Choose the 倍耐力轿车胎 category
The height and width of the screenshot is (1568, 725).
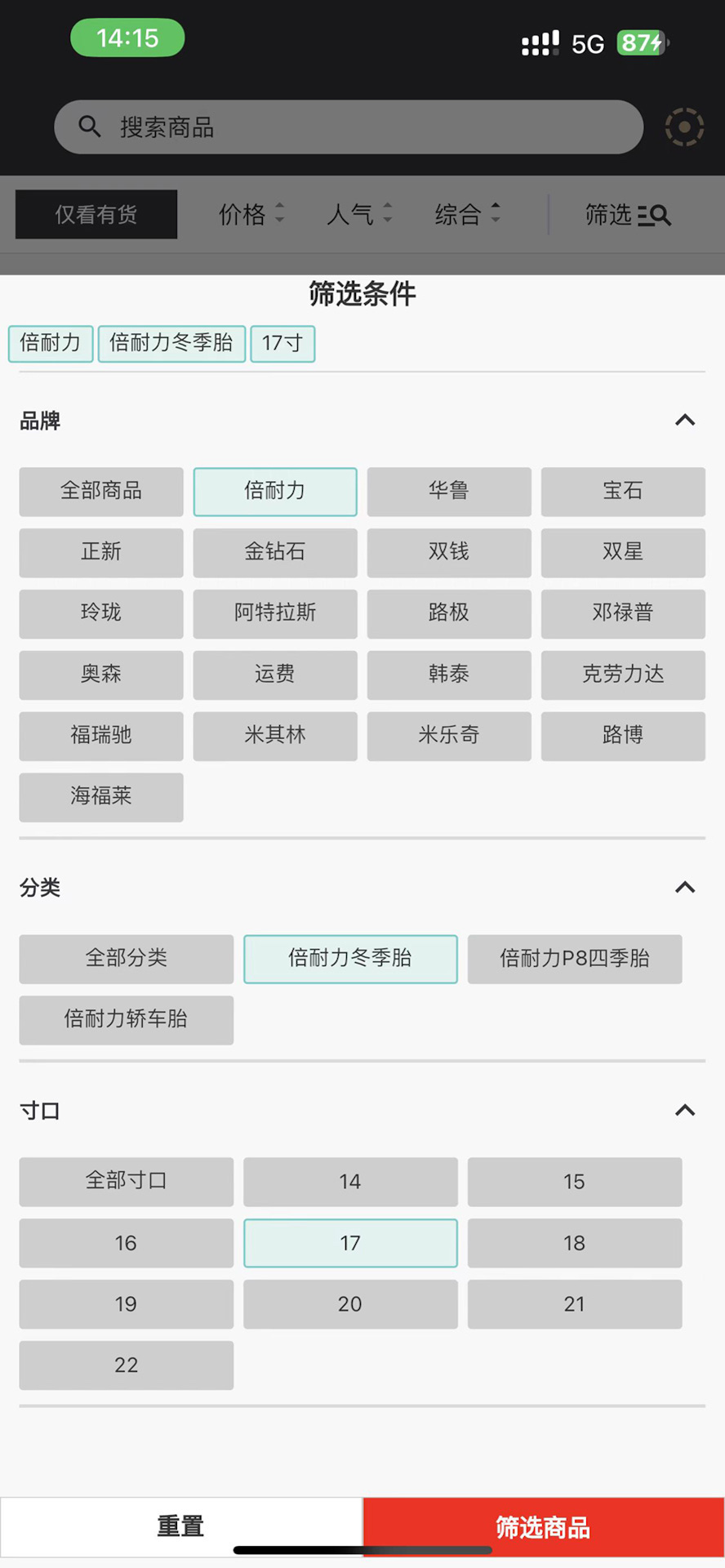(126, 1019)
